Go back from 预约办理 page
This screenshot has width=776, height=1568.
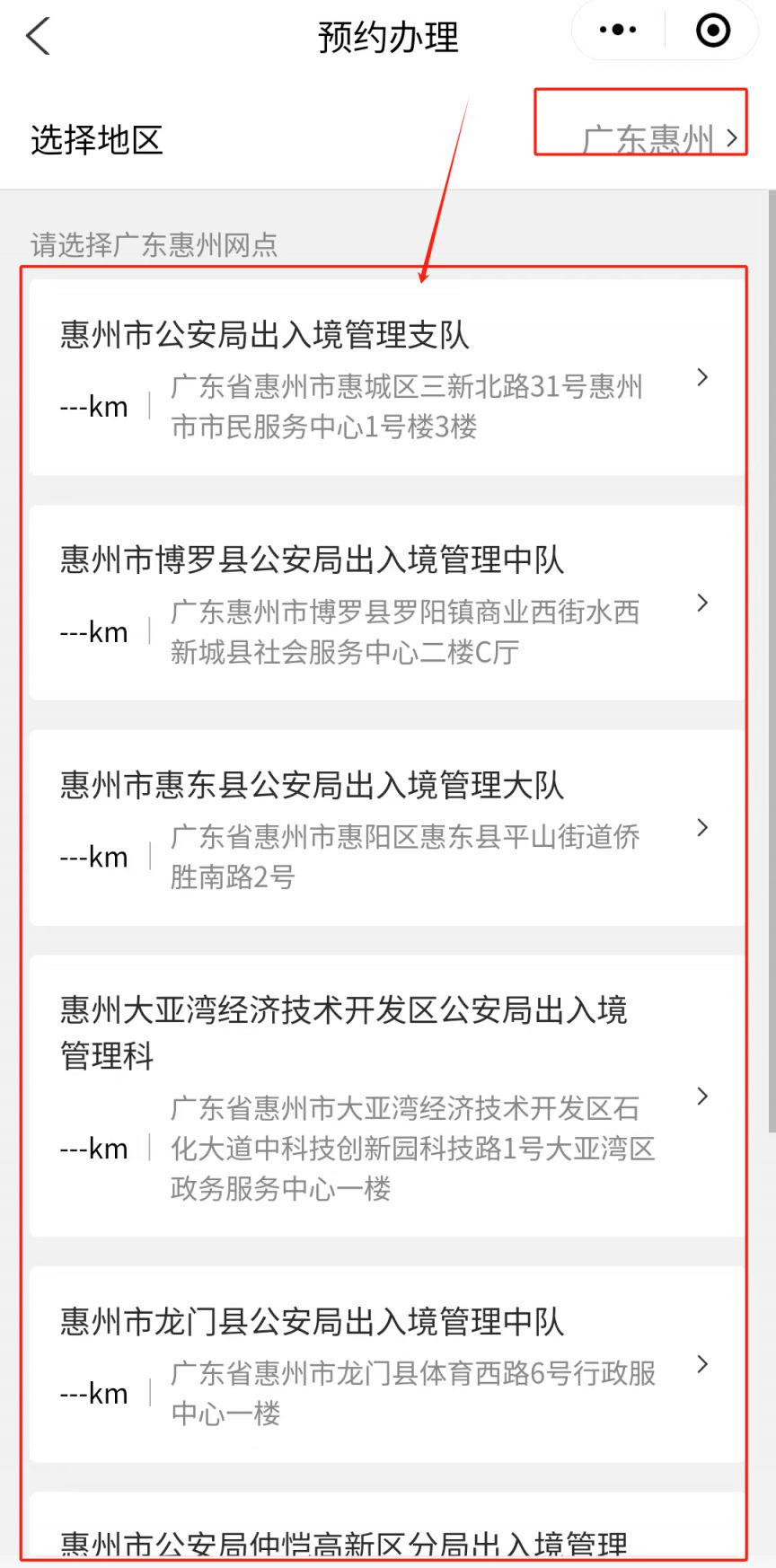coord(38,37)
